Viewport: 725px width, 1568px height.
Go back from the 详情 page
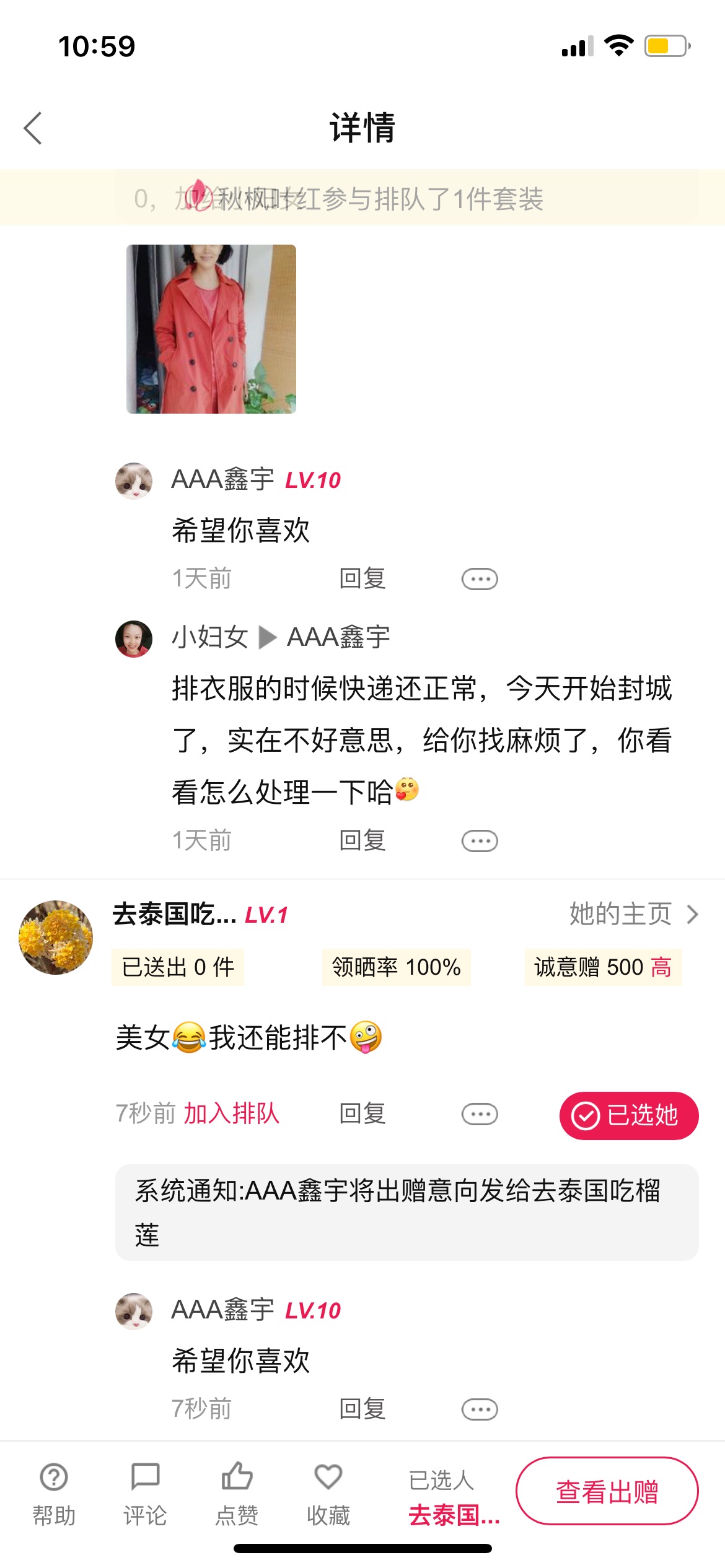(33, 128)
